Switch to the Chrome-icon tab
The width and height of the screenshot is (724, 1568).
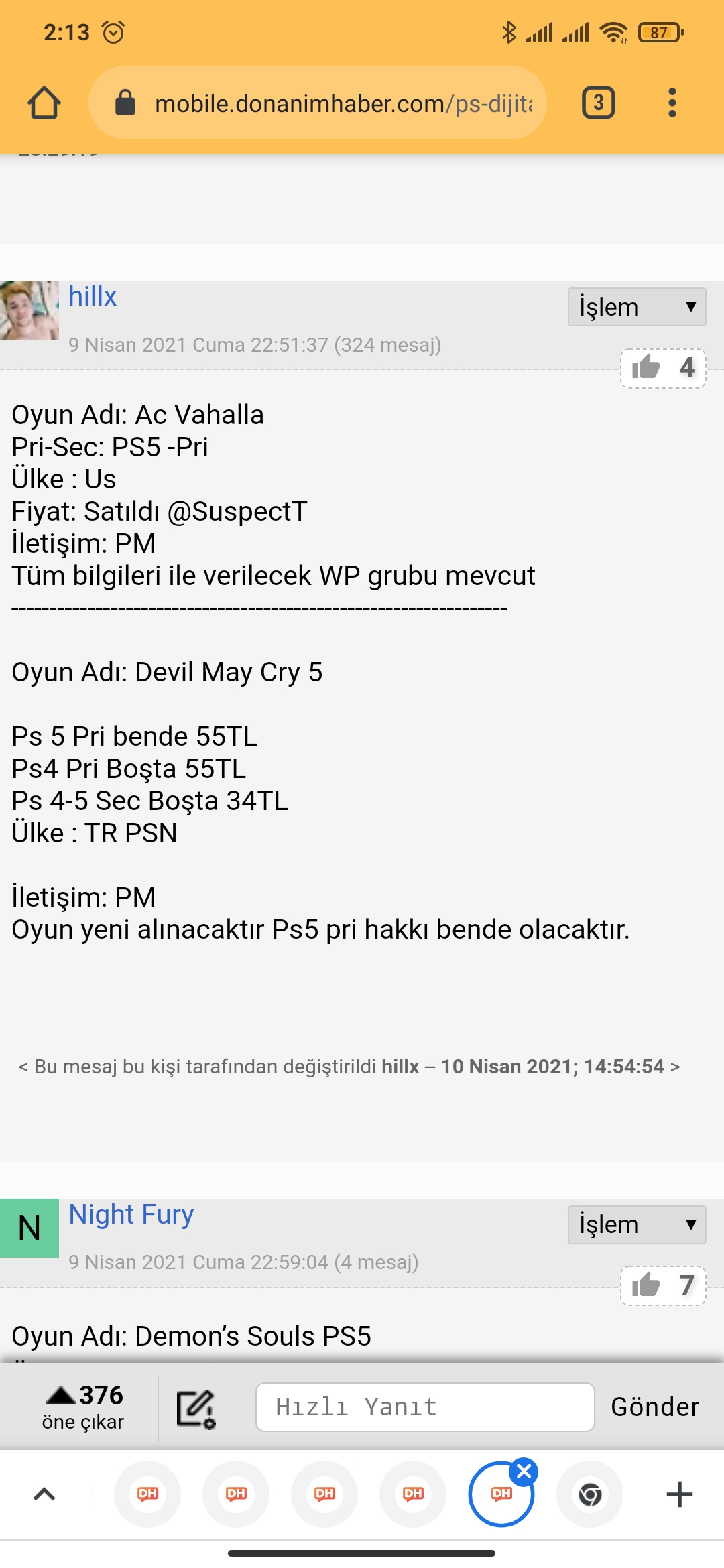pos(590,1494)
